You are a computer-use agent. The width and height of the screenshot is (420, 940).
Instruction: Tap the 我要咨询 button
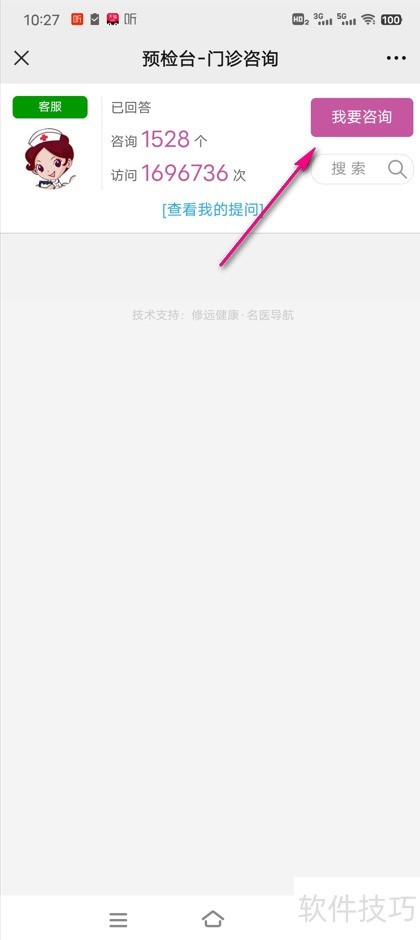[x=362, y=118]
